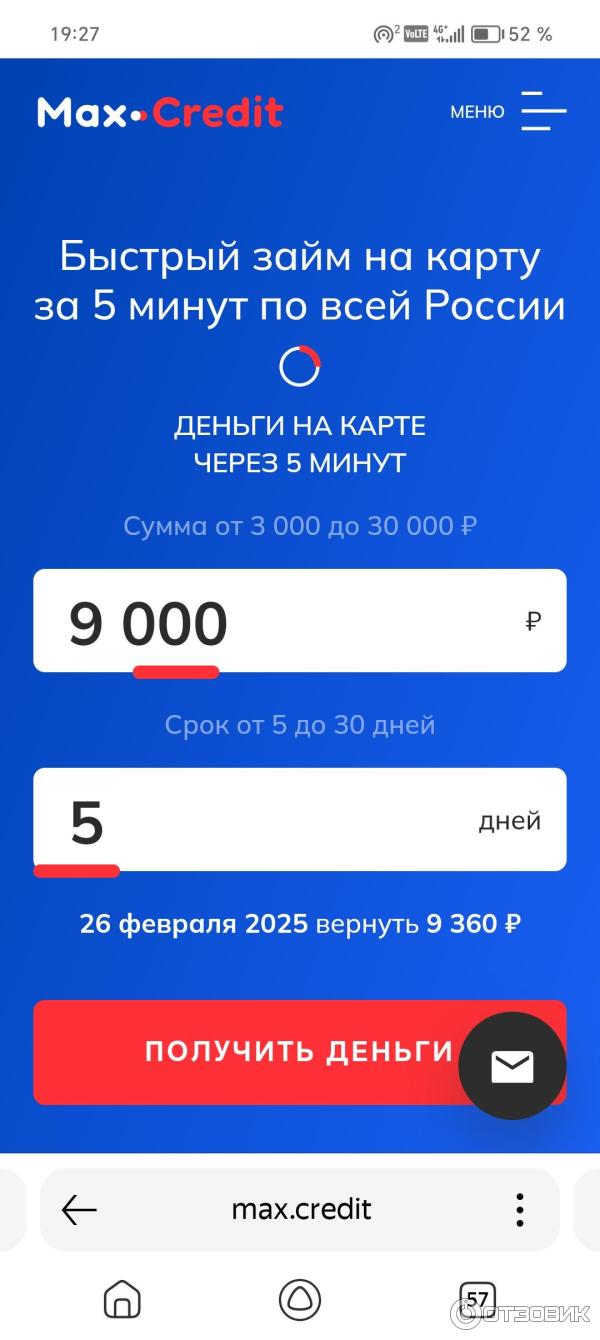Open the Alice assistant button
This screenshot has width=600, height=1340.
[300, 1300]
